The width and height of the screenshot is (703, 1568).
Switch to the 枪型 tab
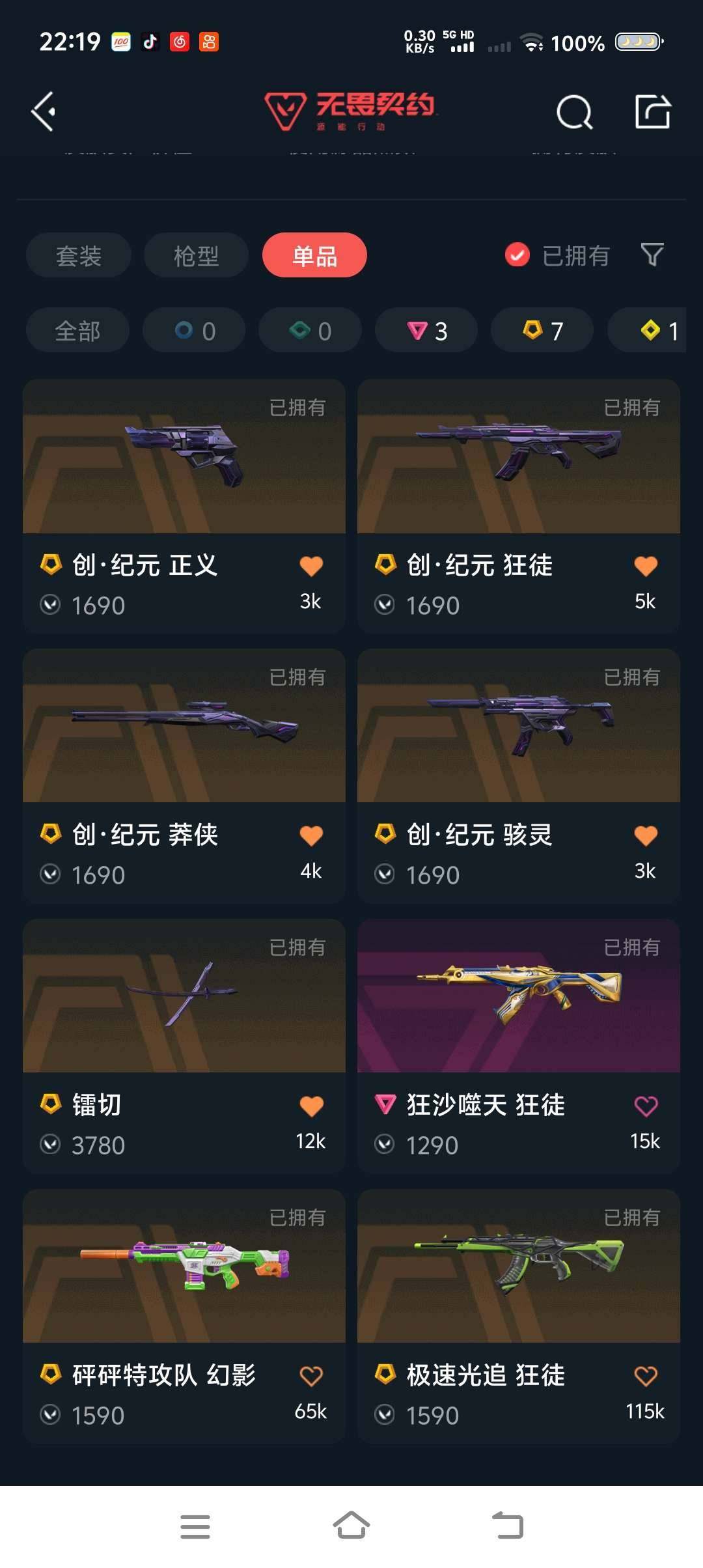tap(195, 255)
